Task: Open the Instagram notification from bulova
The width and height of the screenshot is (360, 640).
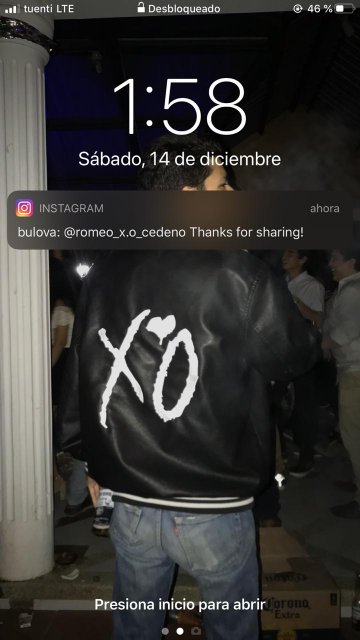Action: click(x=180, y=220)
